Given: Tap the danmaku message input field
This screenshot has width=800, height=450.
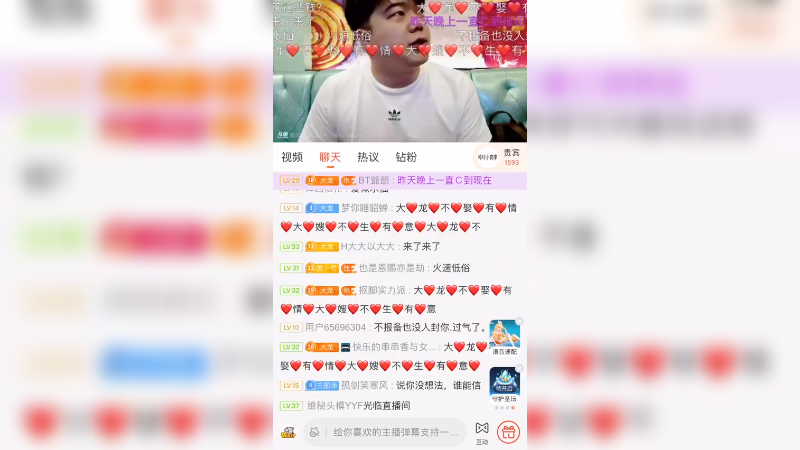Looking at the screenshot, I should (390, 432).
